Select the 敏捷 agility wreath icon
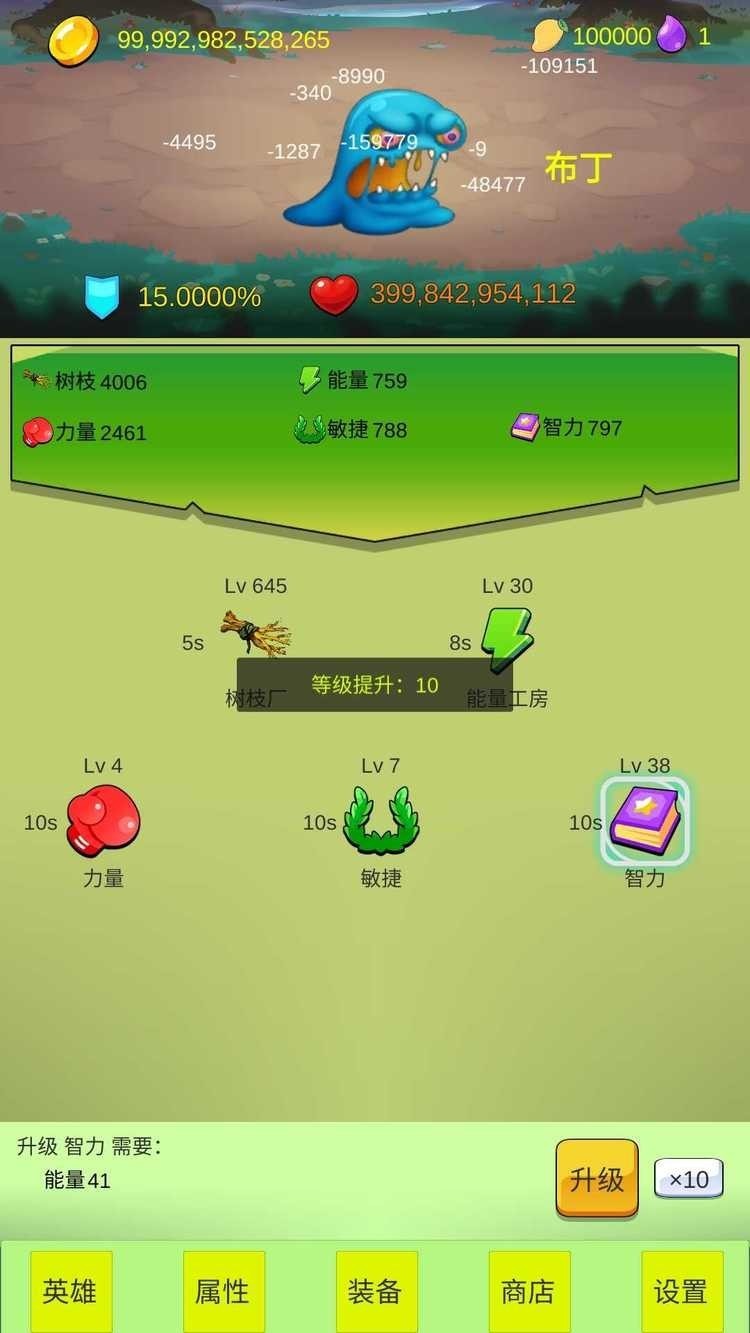Screen dimensions: 750x1333 point(381,820)
